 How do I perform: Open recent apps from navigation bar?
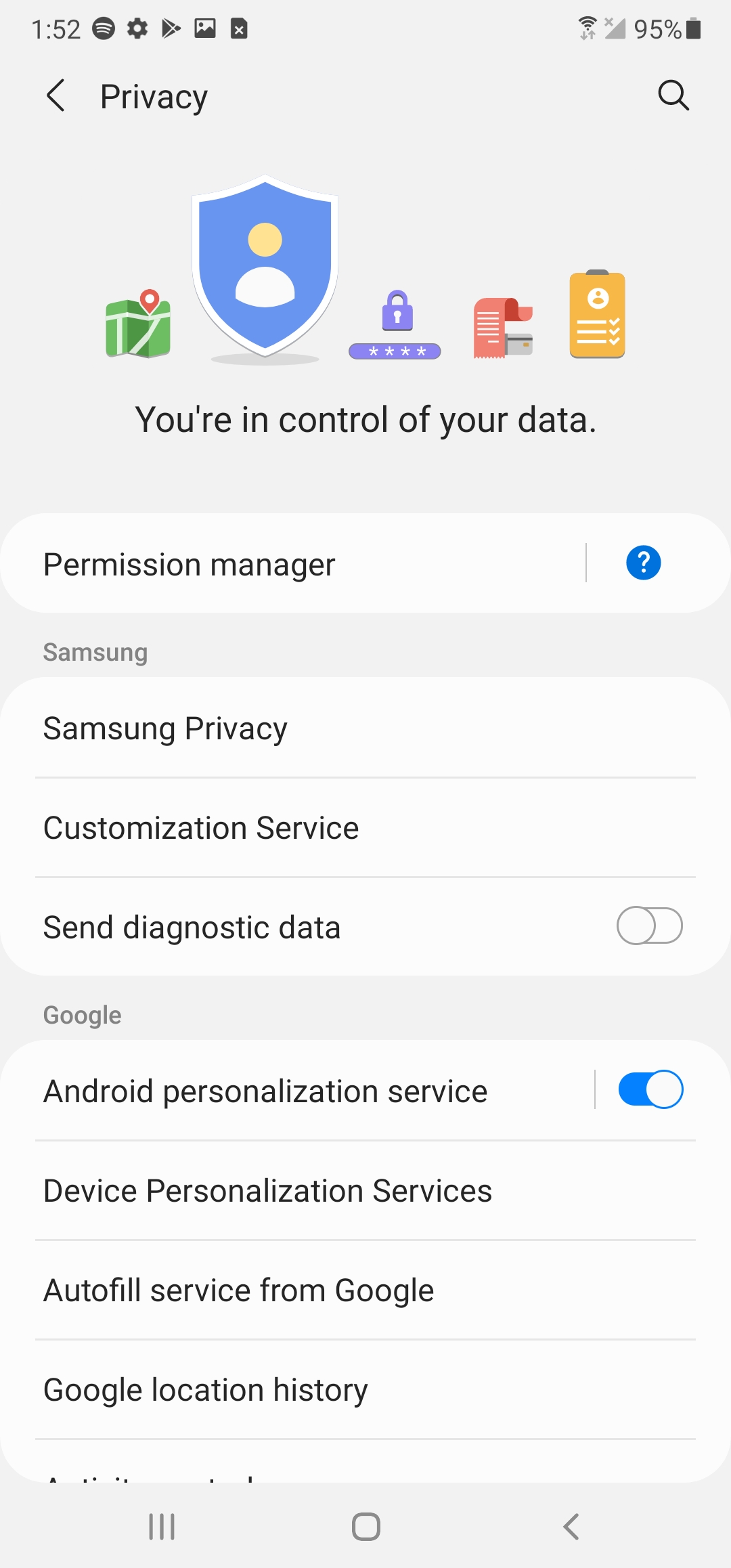(162, 1527)
